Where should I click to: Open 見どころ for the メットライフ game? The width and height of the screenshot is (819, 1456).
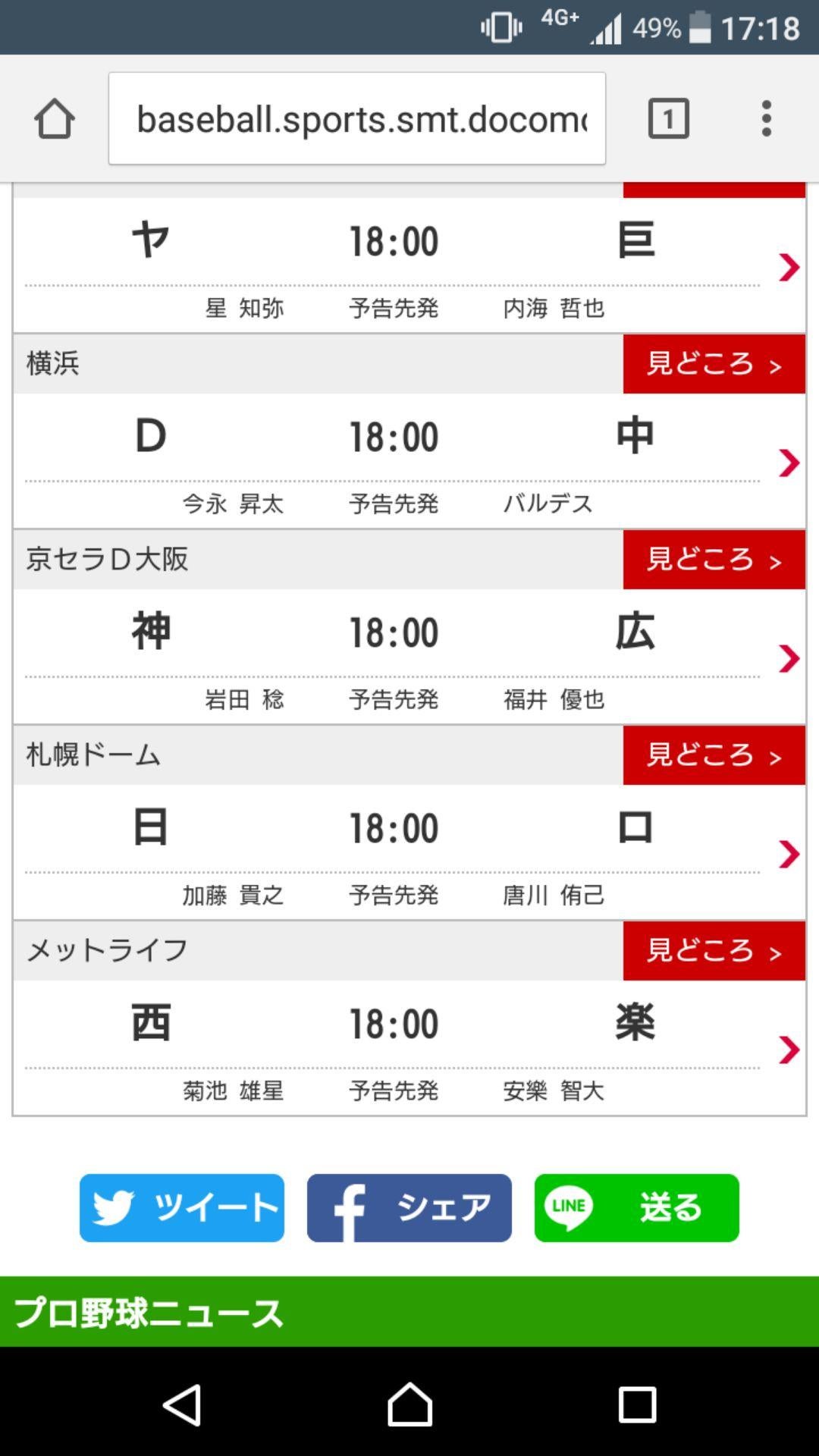pos(714,951)
